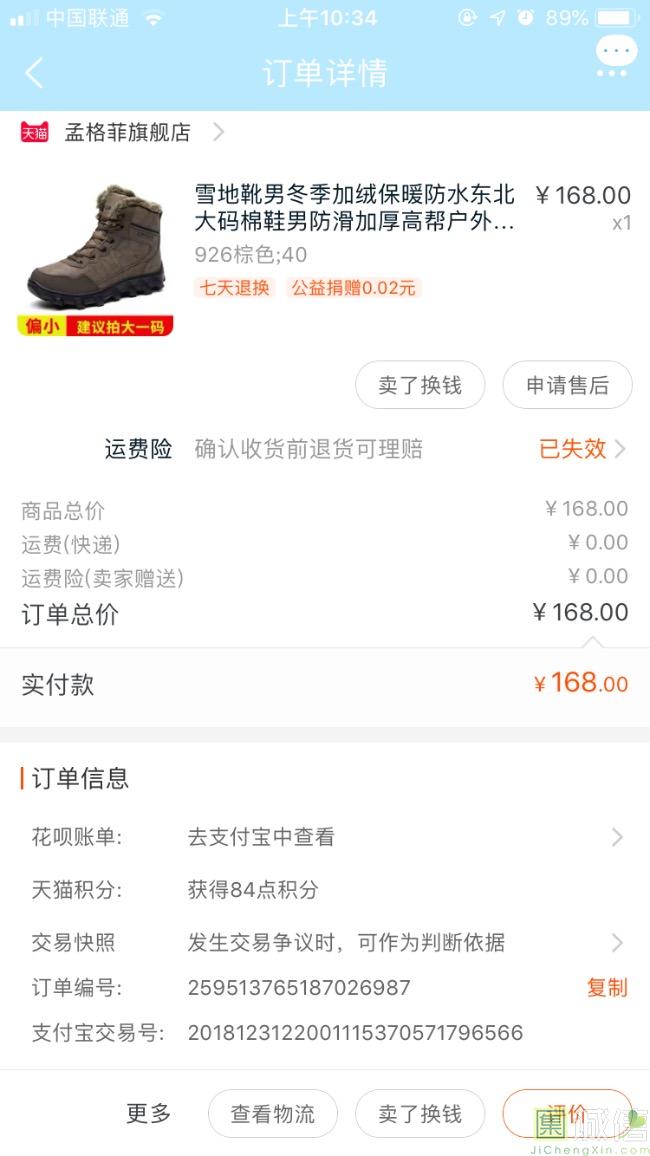Go back from order details
The image size is (650, 1156).
[x=34, y=73]
